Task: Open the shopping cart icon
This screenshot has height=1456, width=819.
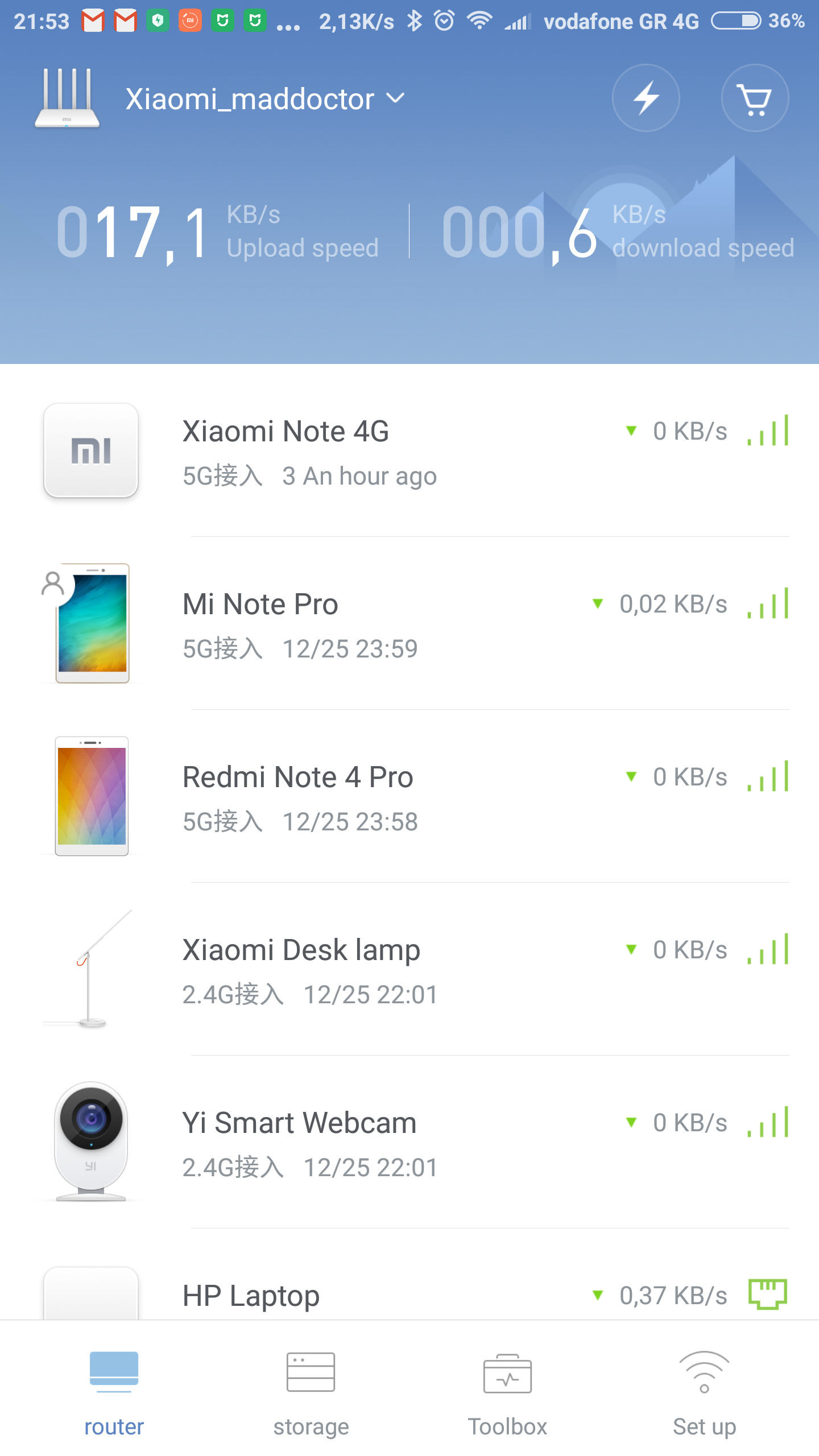Action: point(755,98)
